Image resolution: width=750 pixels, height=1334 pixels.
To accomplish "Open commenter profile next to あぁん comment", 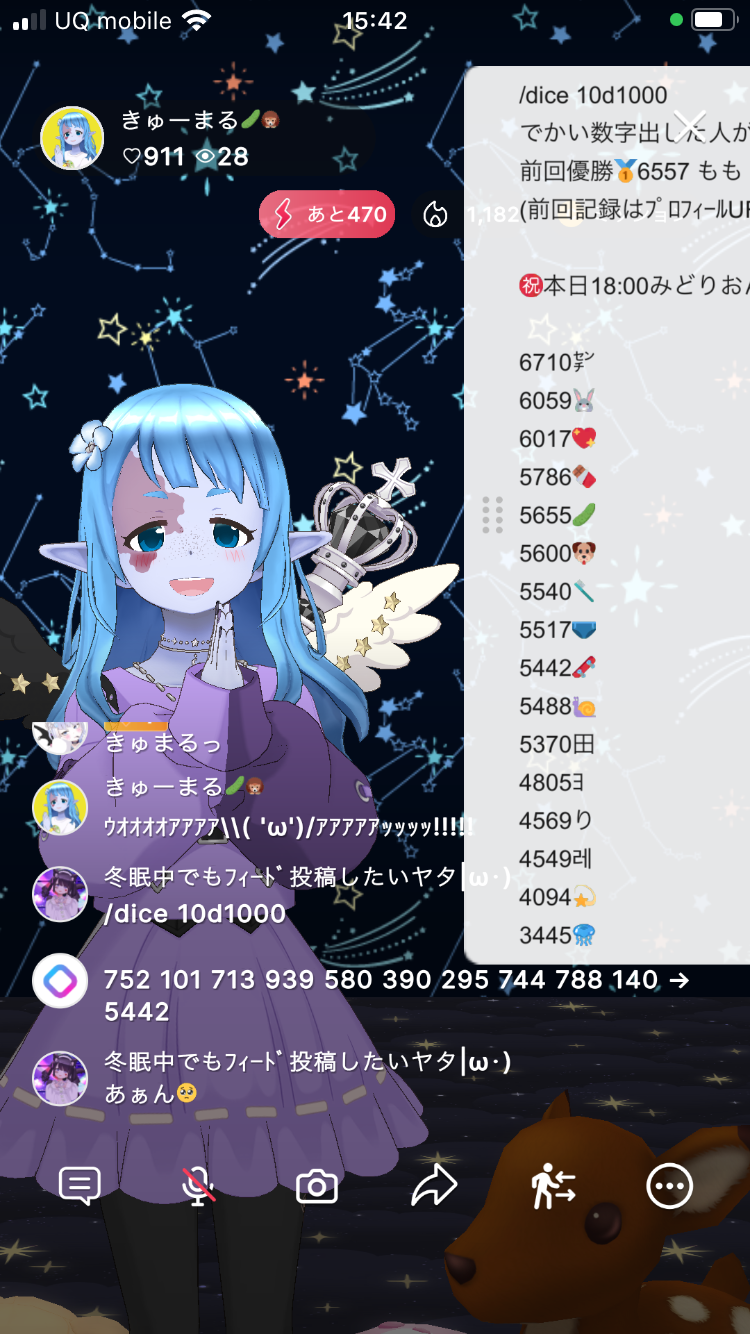I will pos(60,1078).
